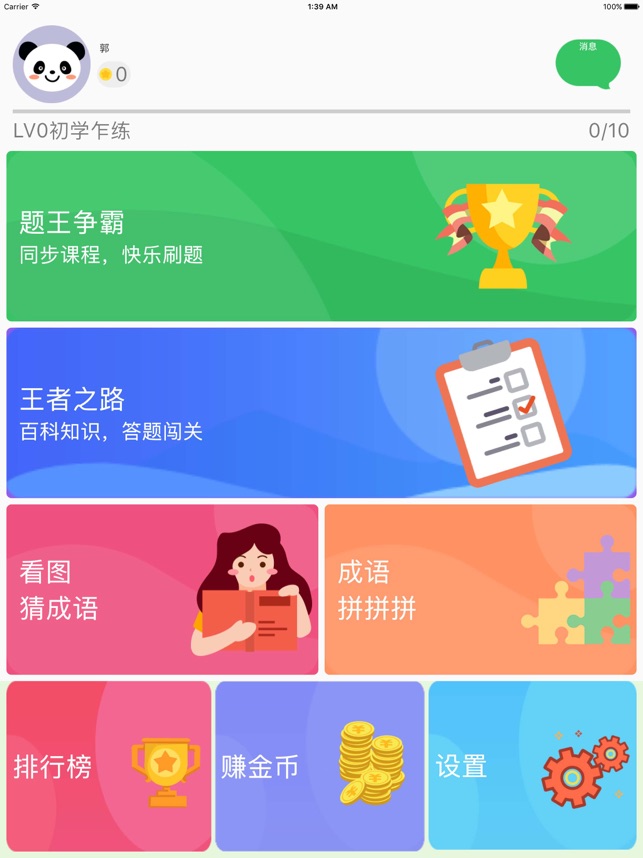Go to 设置 settings
Image resolution: width=643 pixels, height=858 pixels.
tap(532, 766)
